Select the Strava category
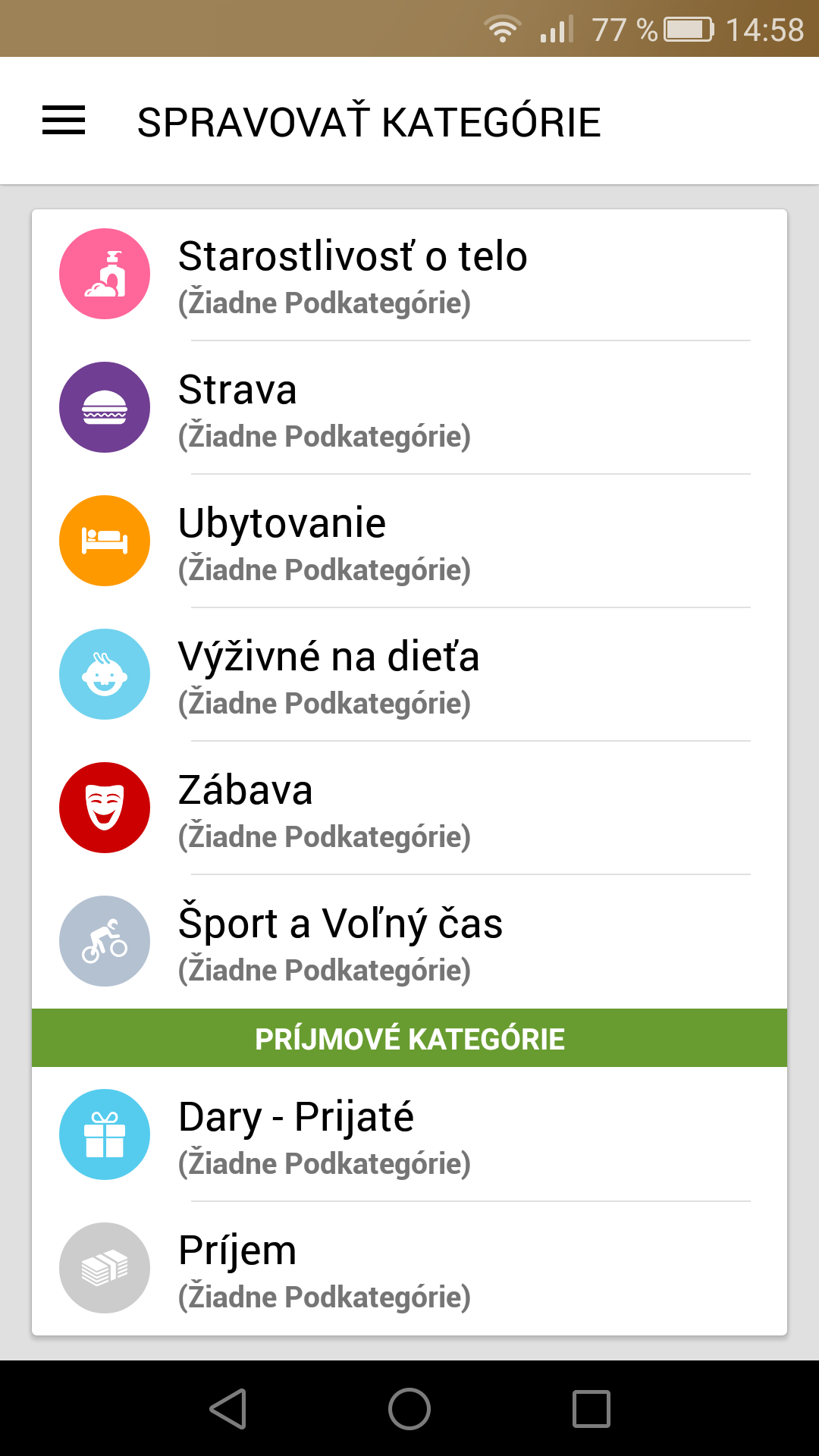This screenshot has height=1456, width=819. coord(409,408)
